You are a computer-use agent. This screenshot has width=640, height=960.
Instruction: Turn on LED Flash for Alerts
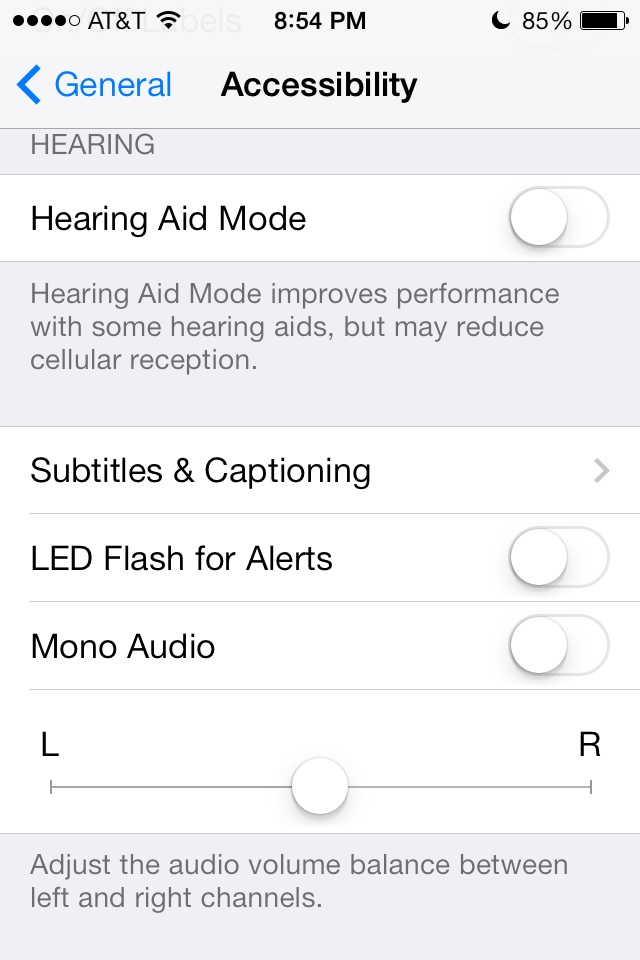[x=559, y=558]
